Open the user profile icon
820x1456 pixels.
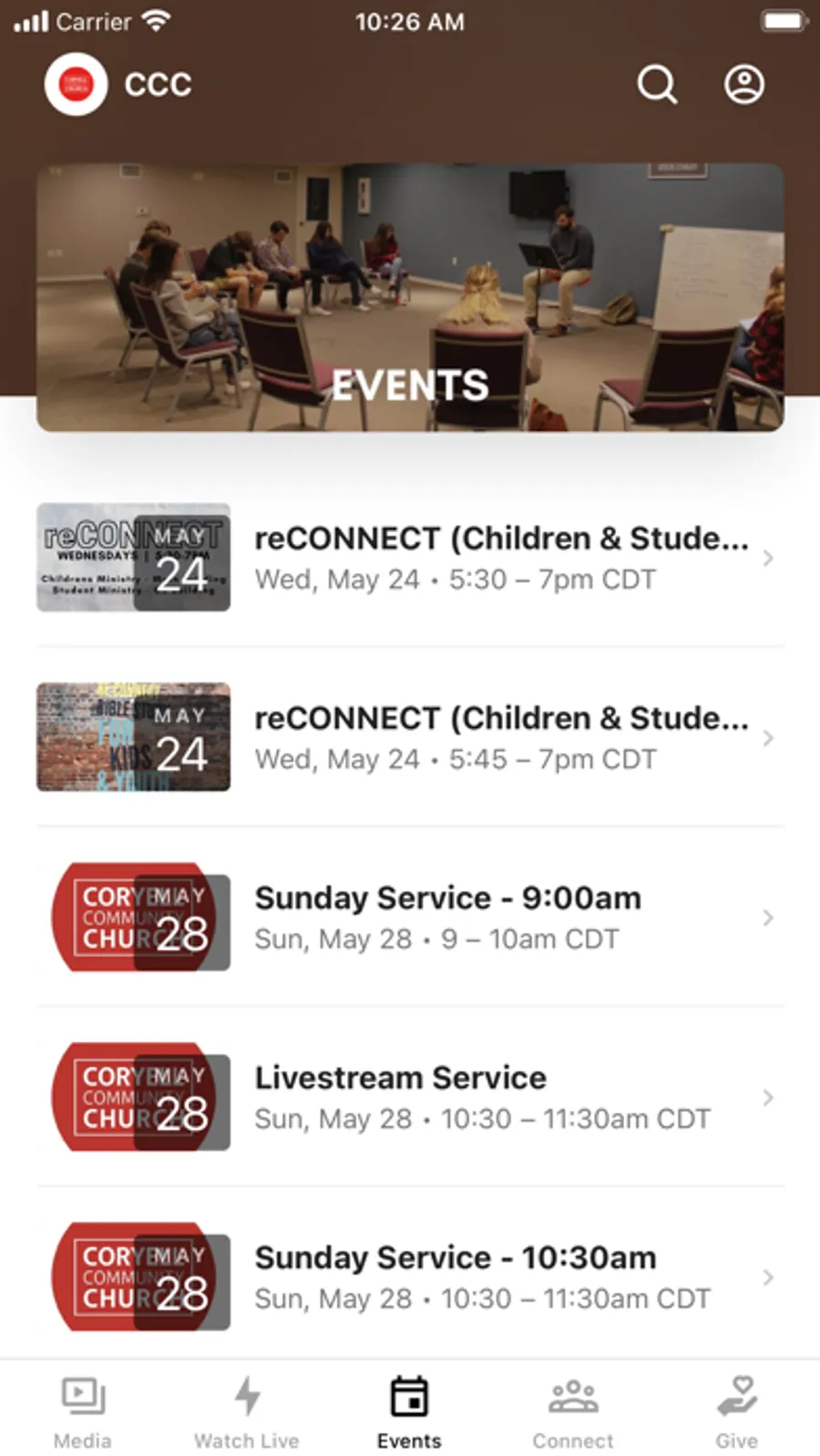click(x=744, y=85)
